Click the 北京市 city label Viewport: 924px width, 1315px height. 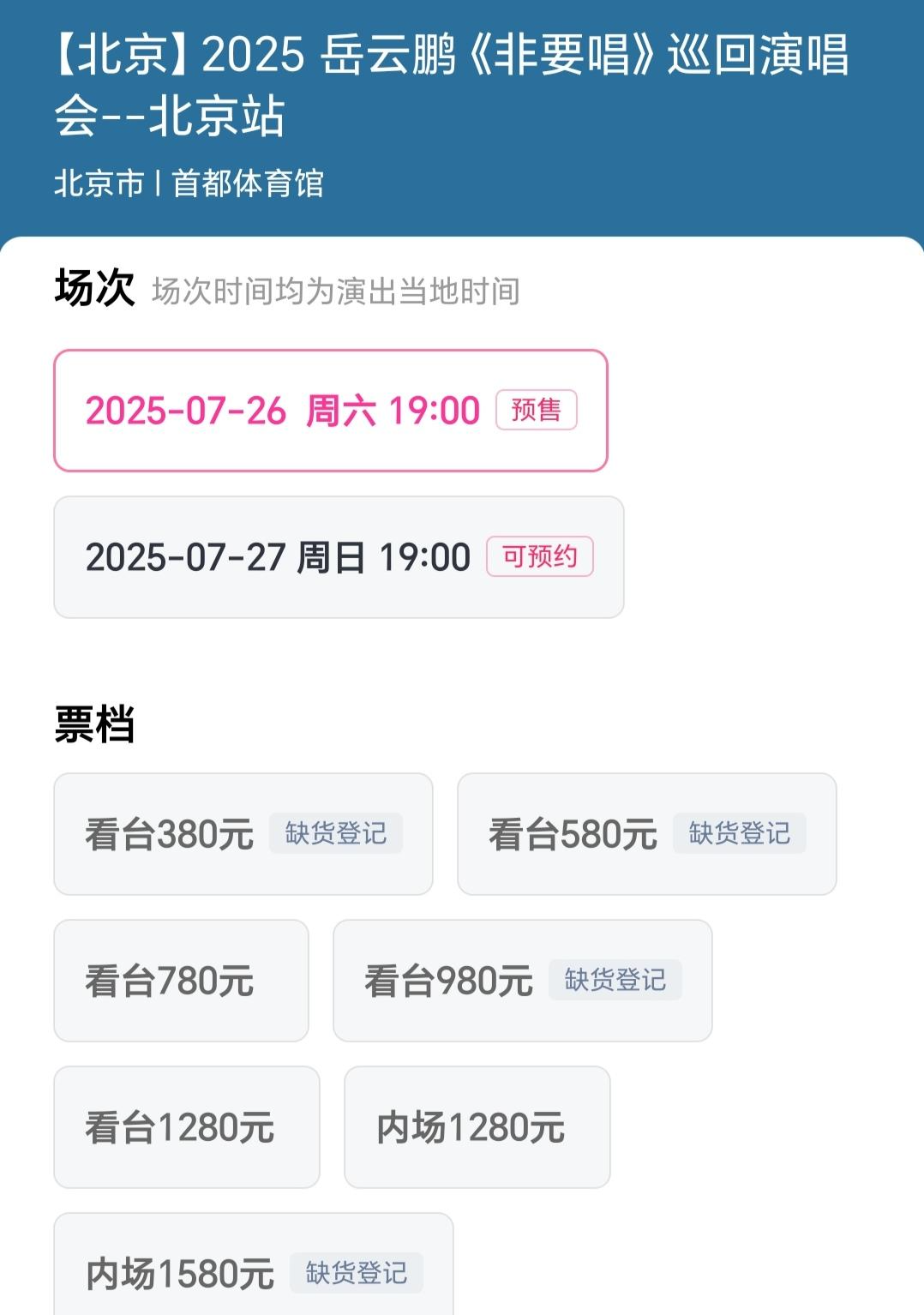click(x=99, y=182)
